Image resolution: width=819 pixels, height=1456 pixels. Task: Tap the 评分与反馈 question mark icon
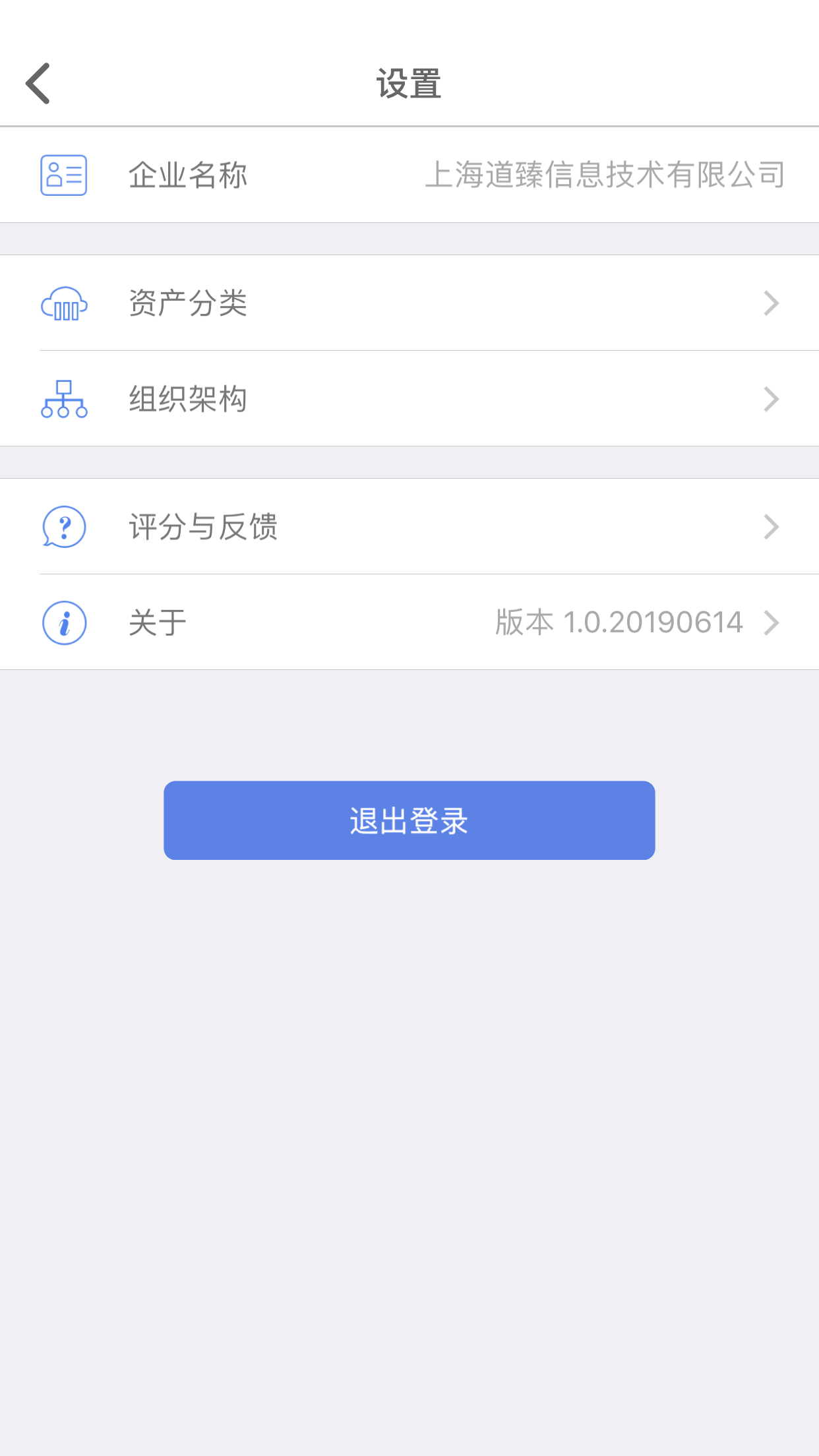pos(63,528)
